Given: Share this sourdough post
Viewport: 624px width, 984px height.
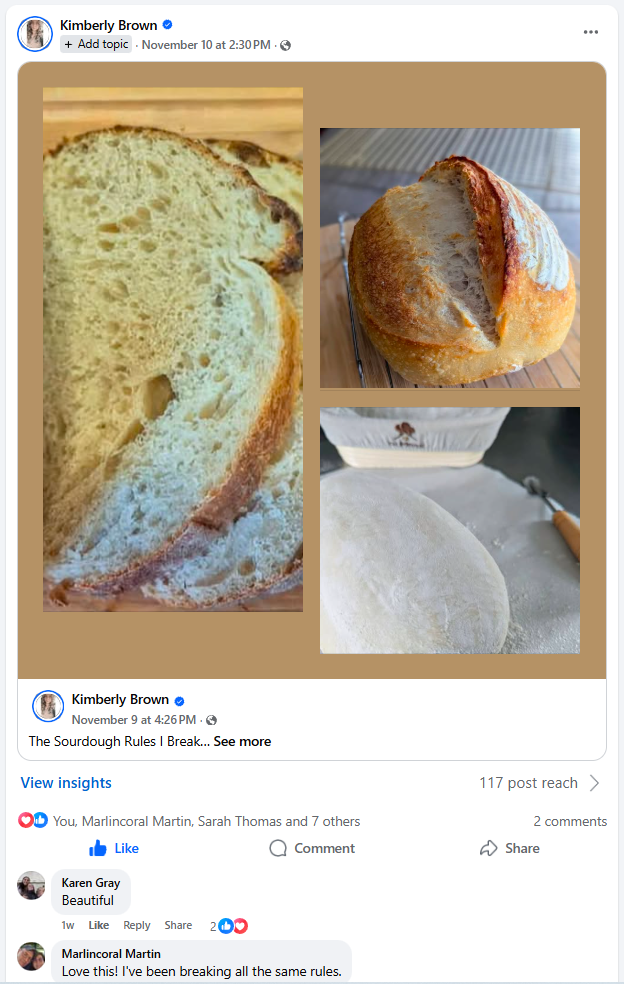Looking at the screenshot, I should [510, 848].
